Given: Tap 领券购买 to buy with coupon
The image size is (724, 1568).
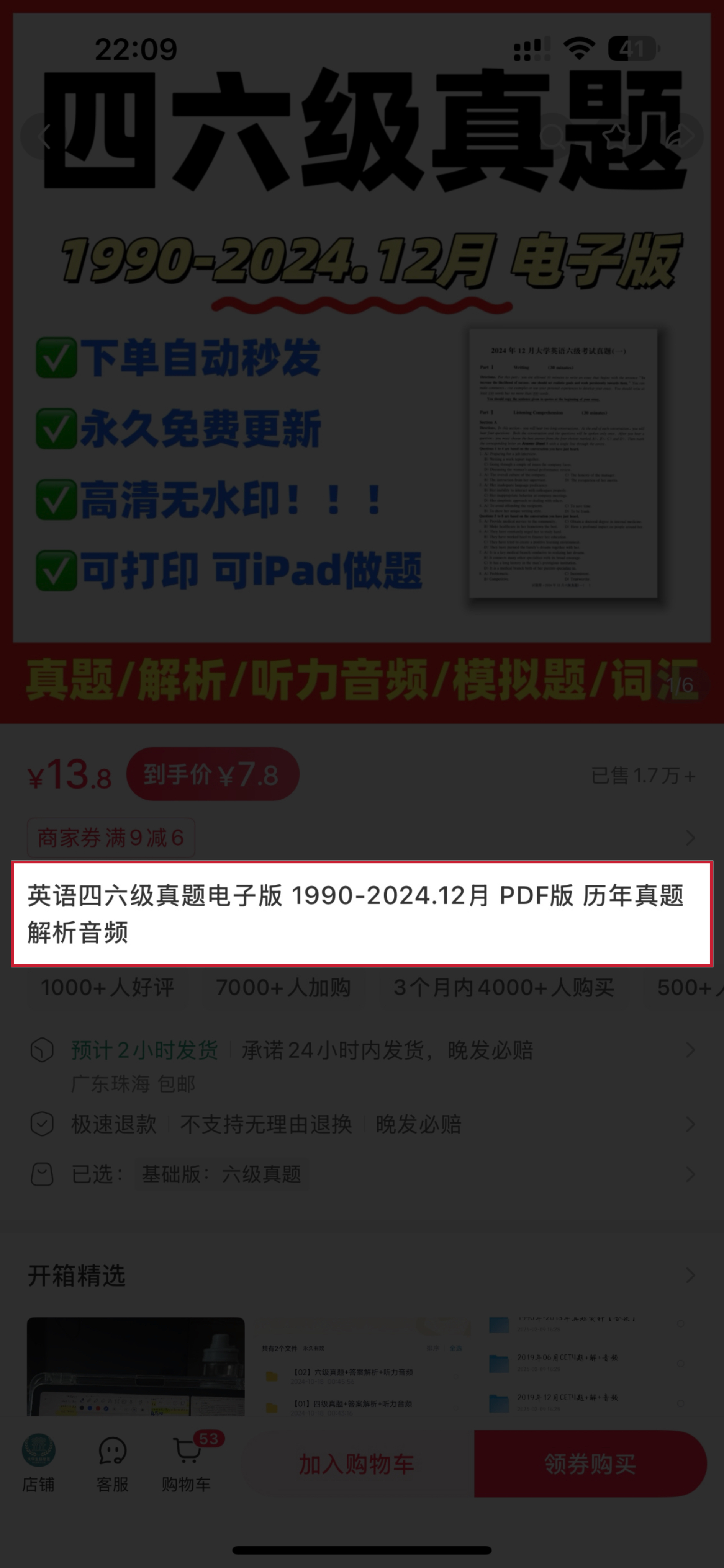Looking at the screenshot, I should pos(590,1464).
